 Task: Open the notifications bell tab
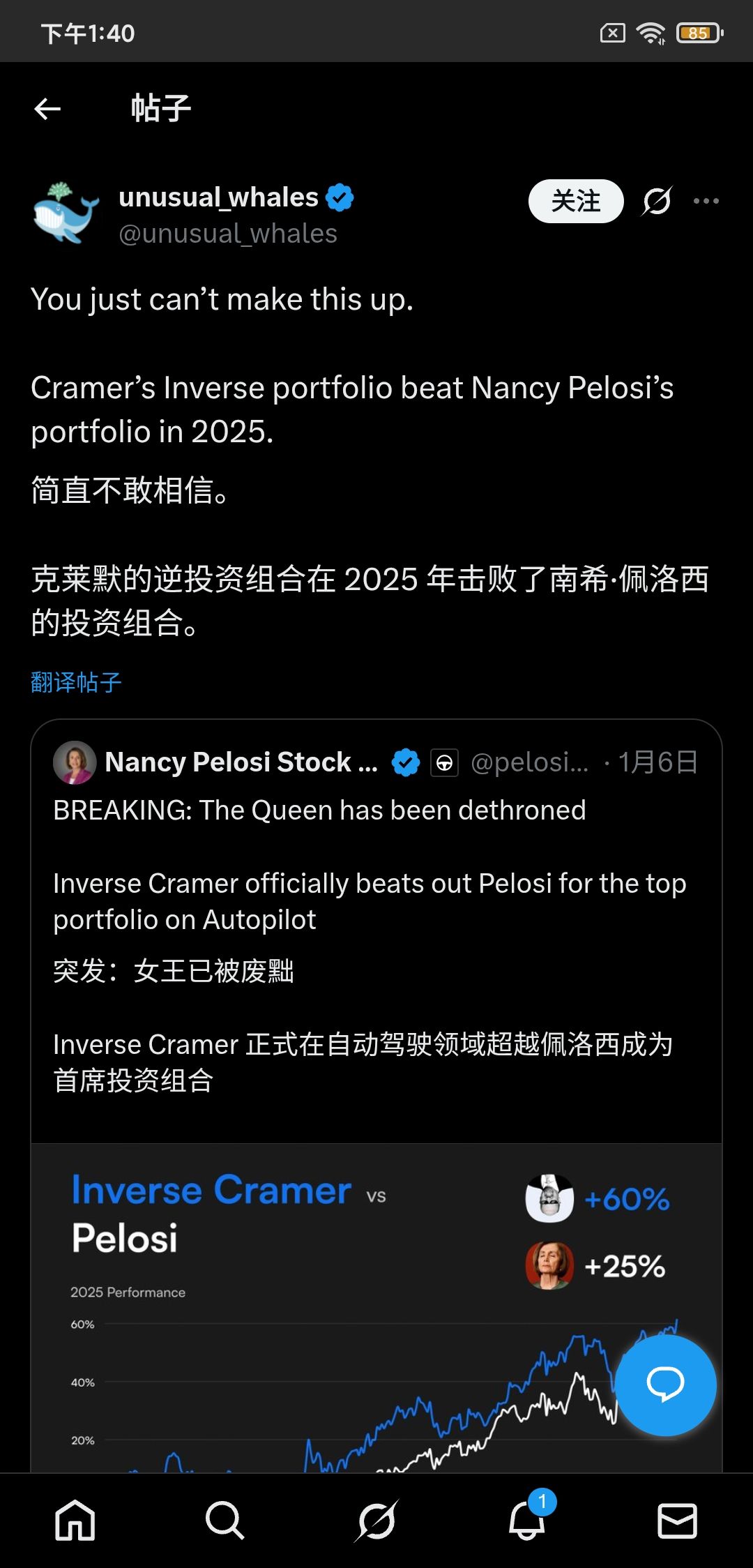tap(528, 1521)
